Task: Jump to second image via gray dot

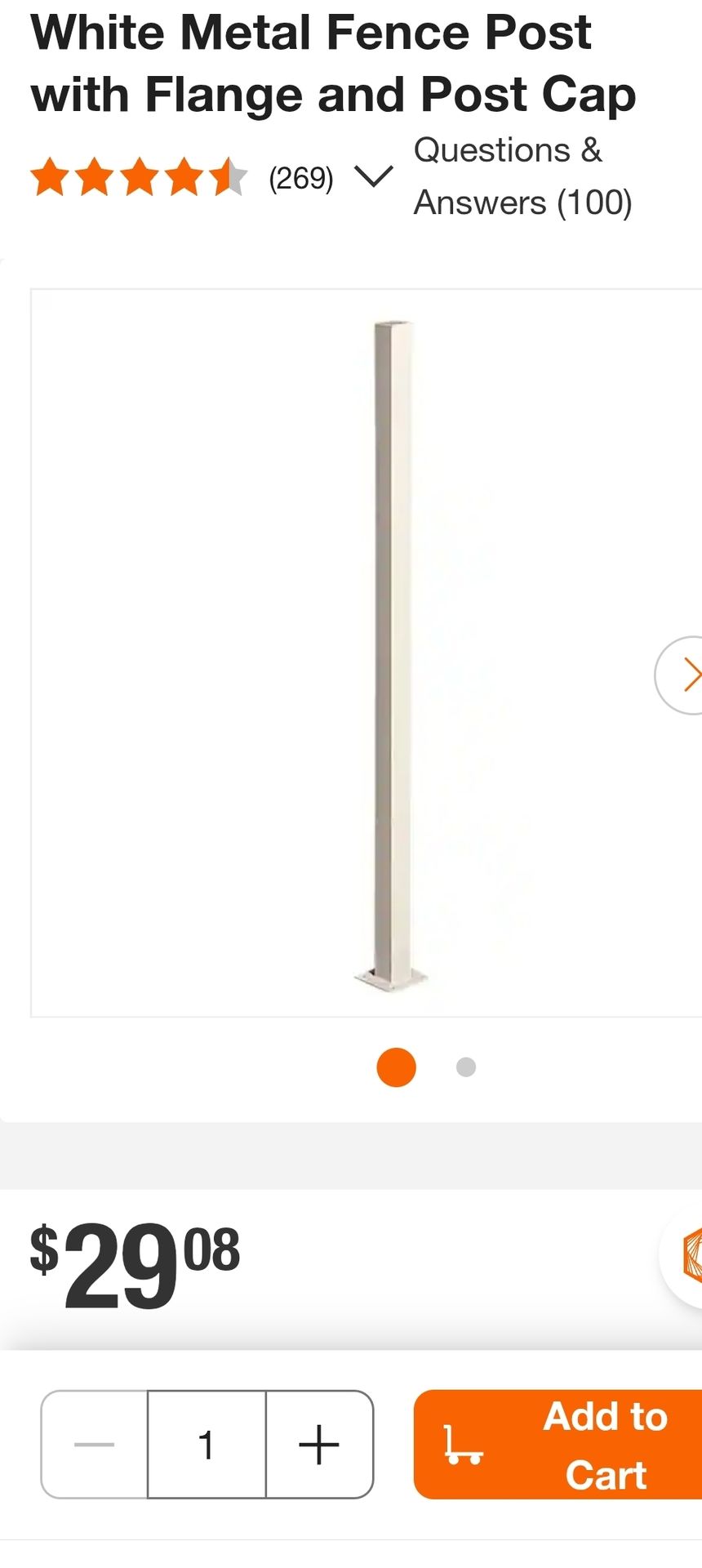Action: [x=466, y=1067]
